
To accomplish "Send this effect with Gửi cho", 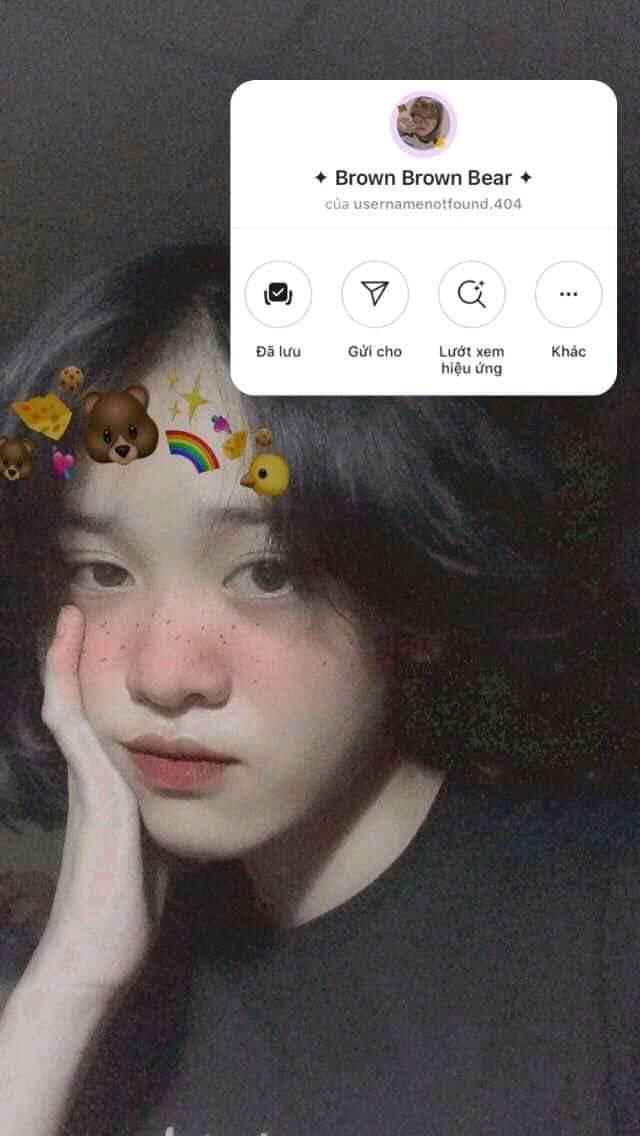I will tap(375, 295).
